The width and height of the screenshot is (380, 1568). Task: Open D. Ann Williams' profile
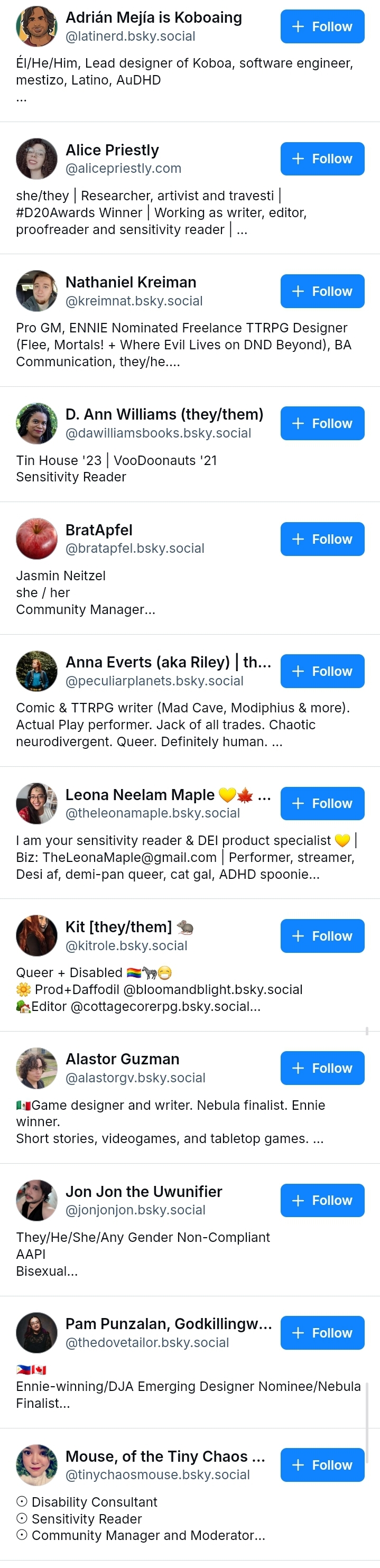pos(164,414)
